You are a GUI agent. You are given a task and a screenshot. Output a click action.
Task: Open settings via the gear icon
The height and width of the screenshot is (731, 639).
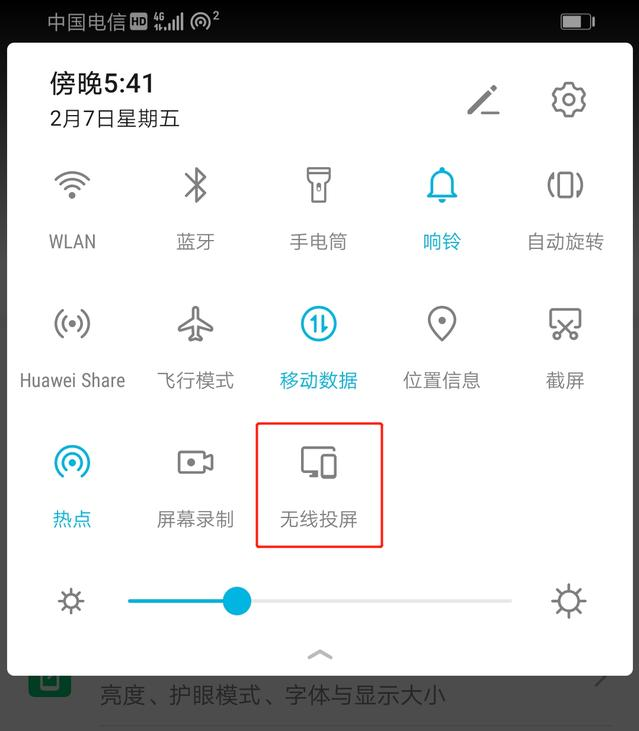click(568, 100)
